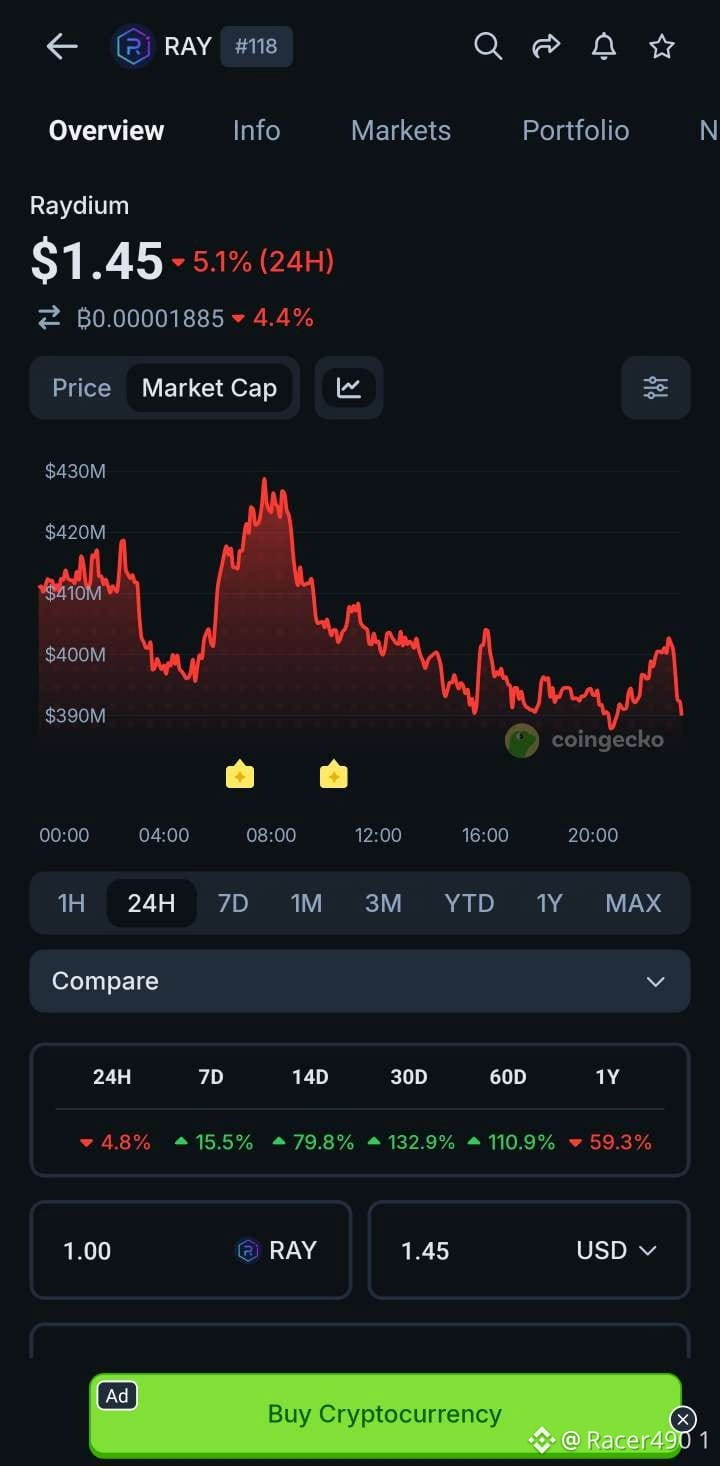
Task: Switch to the Info tab
Action: (x=256, y=130)
